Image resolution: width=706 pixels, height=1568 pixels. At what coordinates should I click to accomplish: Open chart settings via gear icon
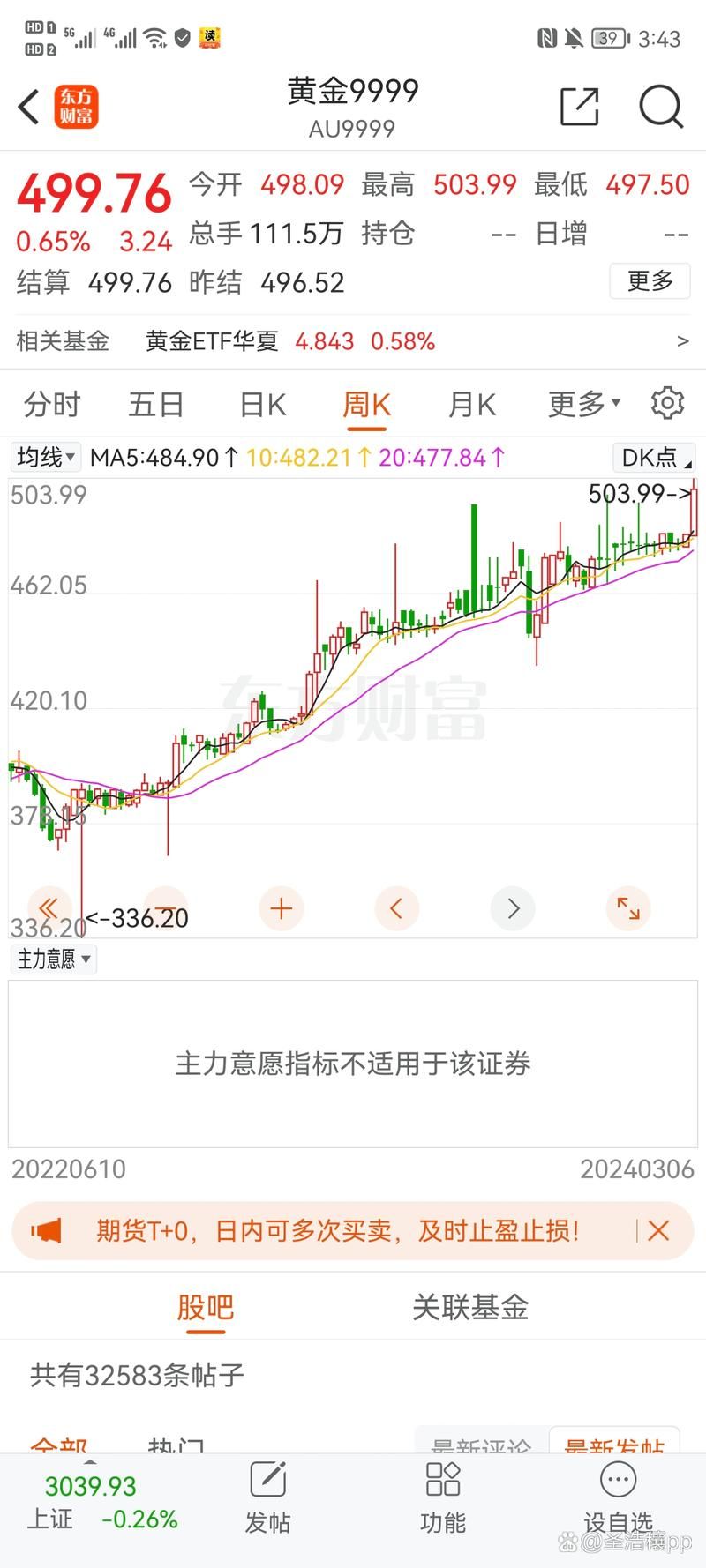click(667, 403)
